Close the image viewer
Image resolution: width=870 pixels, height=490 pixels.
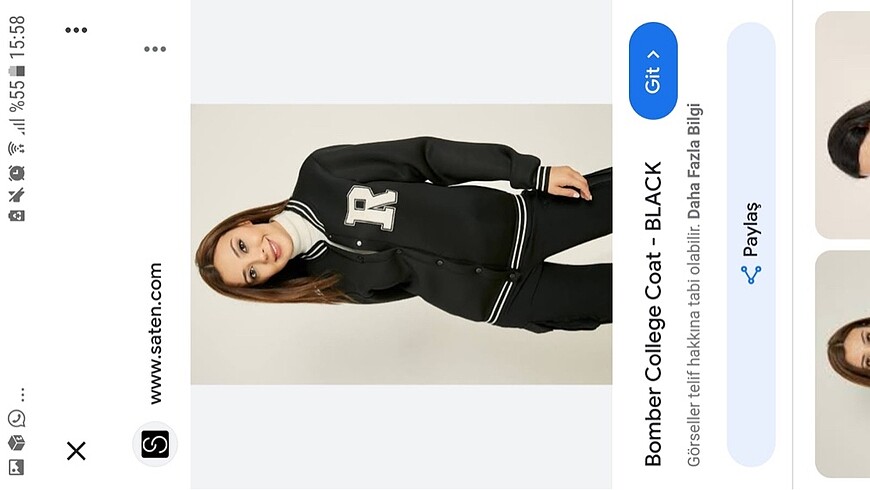[76, 451]
